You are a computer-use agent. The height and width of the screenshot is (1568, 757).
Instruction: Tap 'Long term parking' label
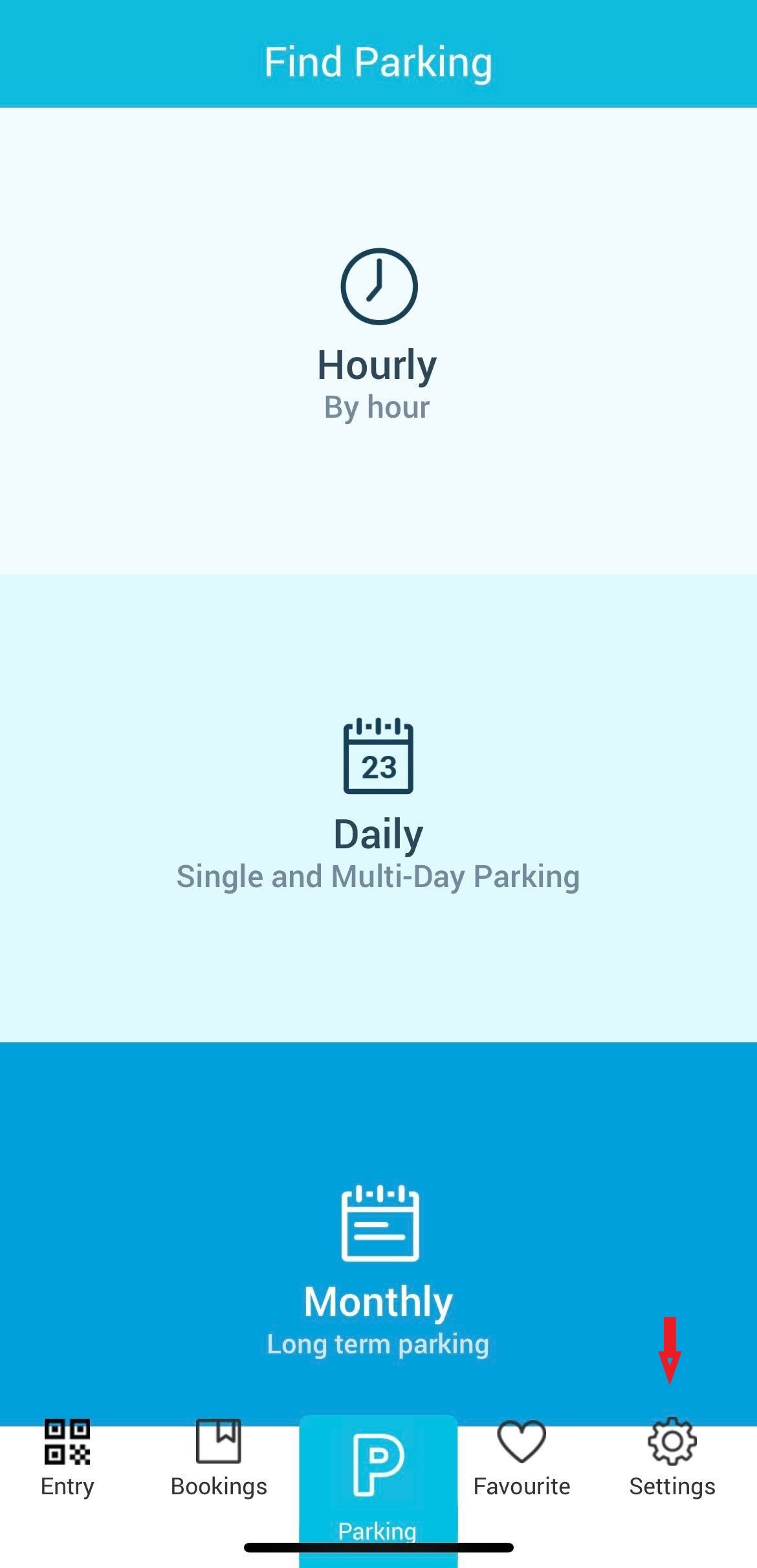[378, 1343]
